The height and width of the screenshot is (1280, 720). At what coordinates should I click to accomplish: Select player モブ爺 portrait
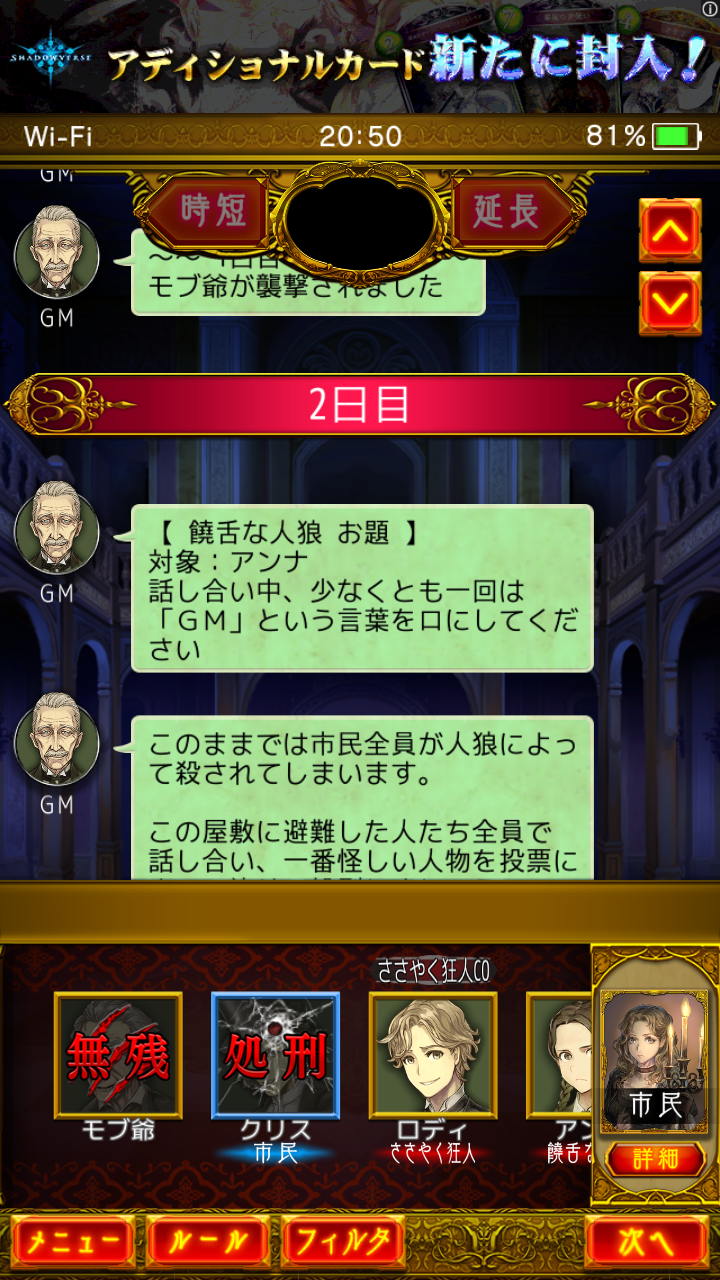click(118, 1055)
